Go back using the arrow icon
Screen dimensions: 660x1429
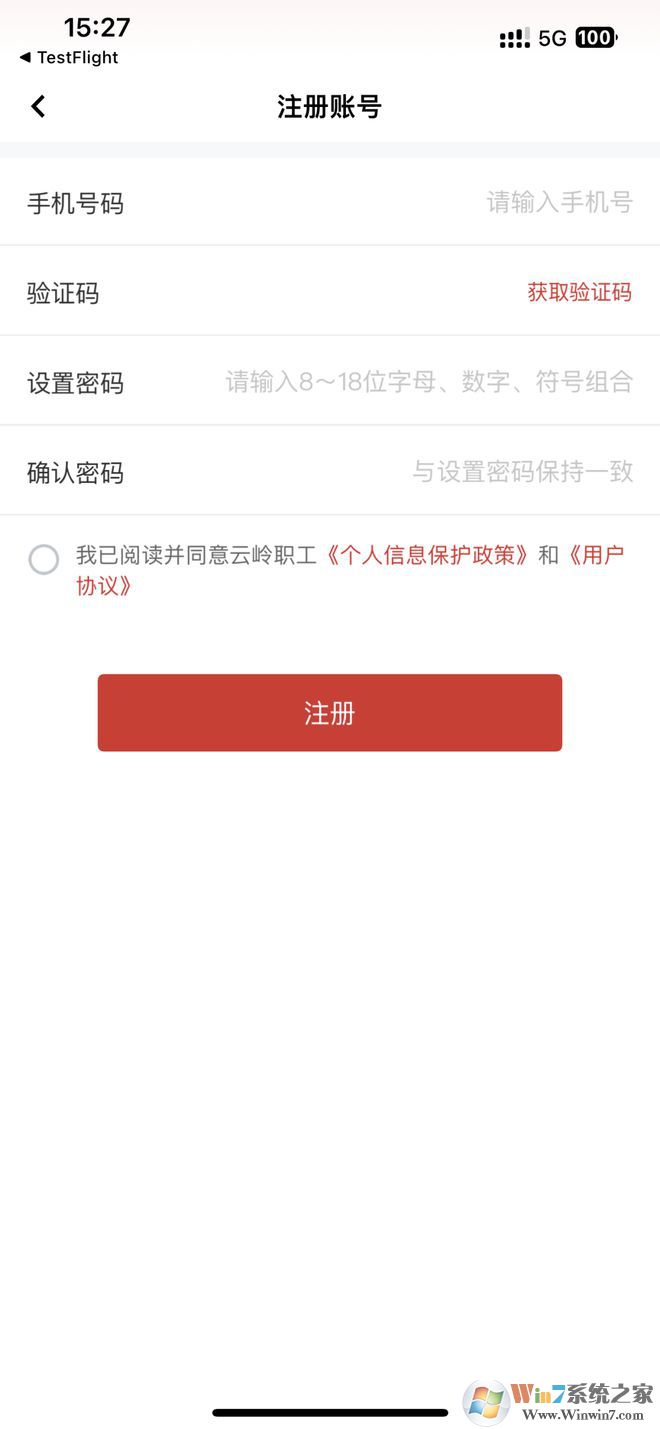(x=38, y=106)
